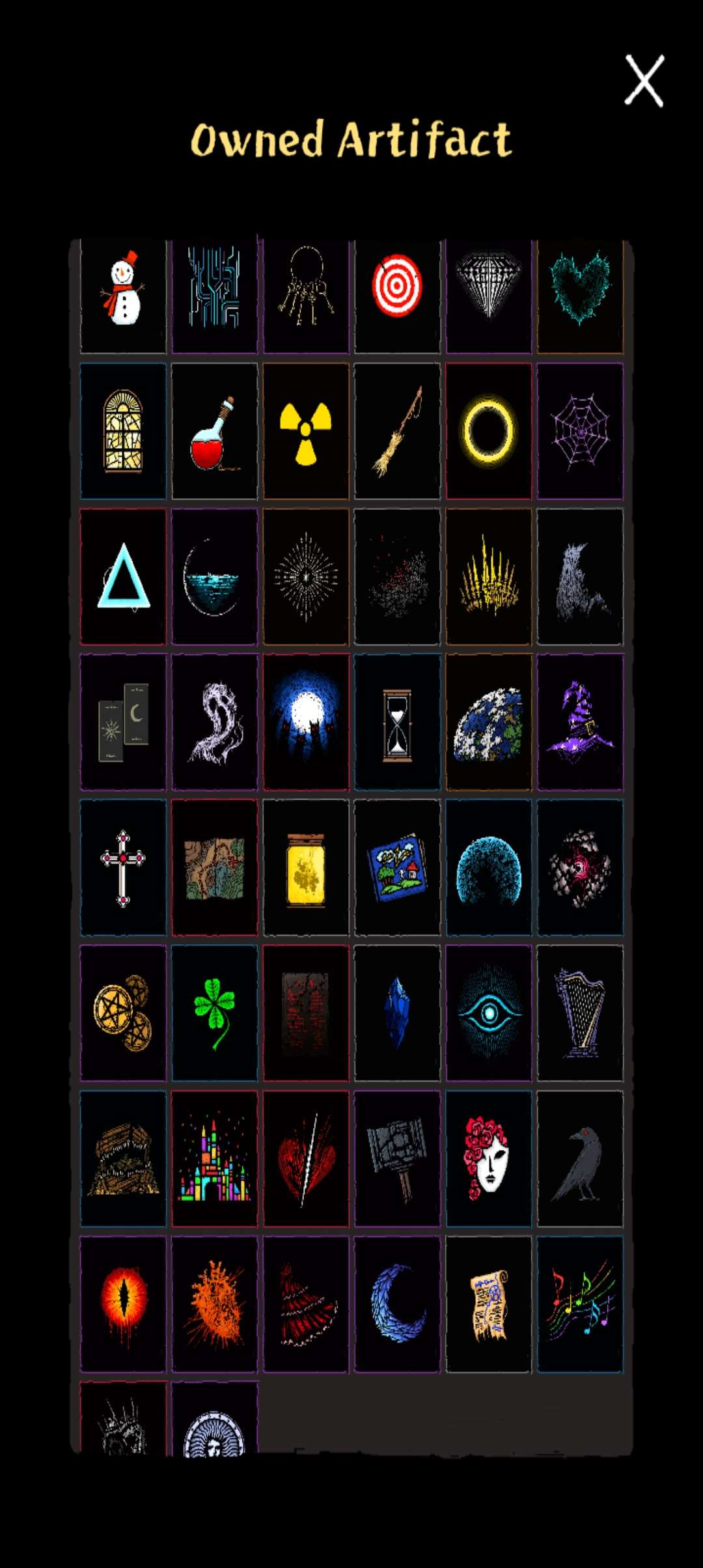Select the rainbow music notes artifact
703x1568 pixels.
(x=580, y=1304)
